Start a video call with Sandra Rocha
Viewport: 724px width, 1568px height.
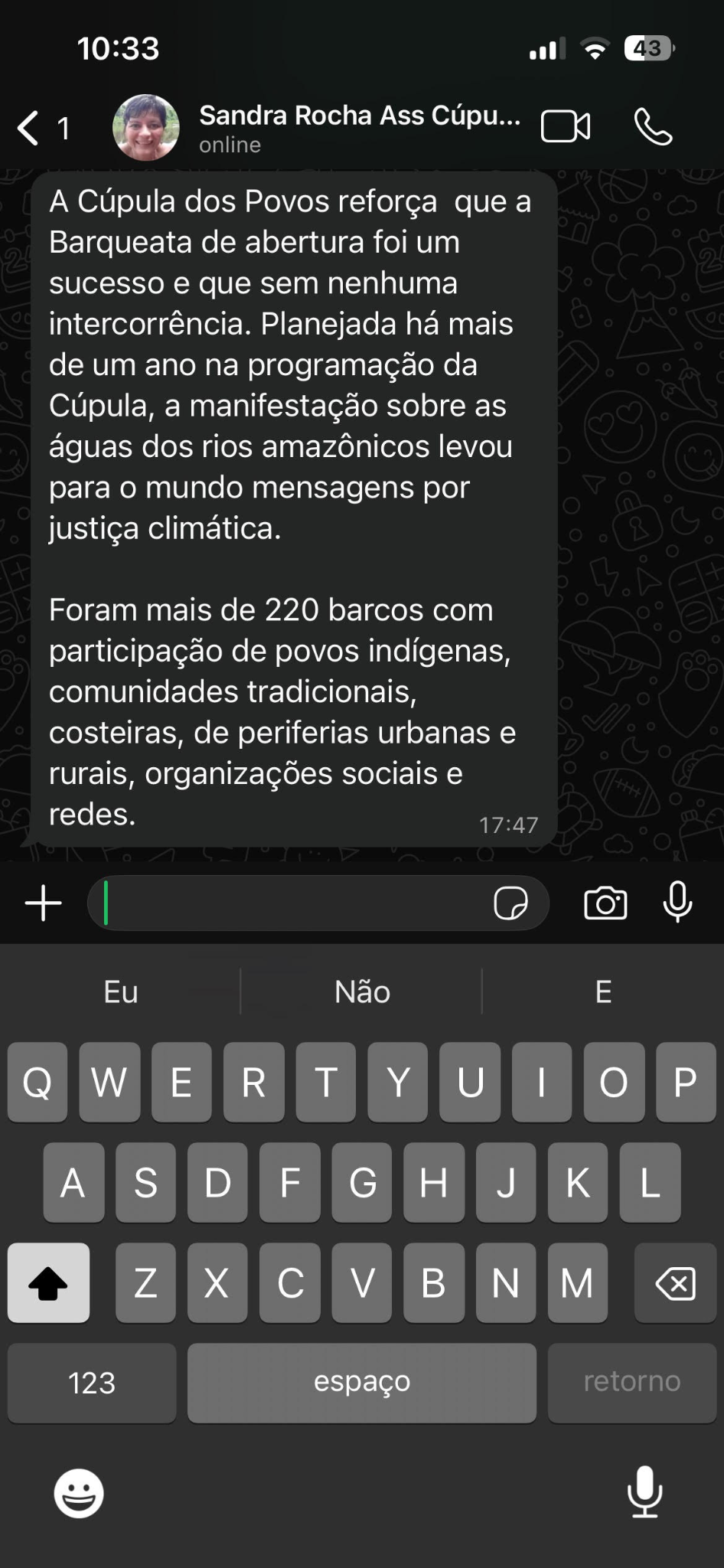pyautogui.click(x=566, y=127)
